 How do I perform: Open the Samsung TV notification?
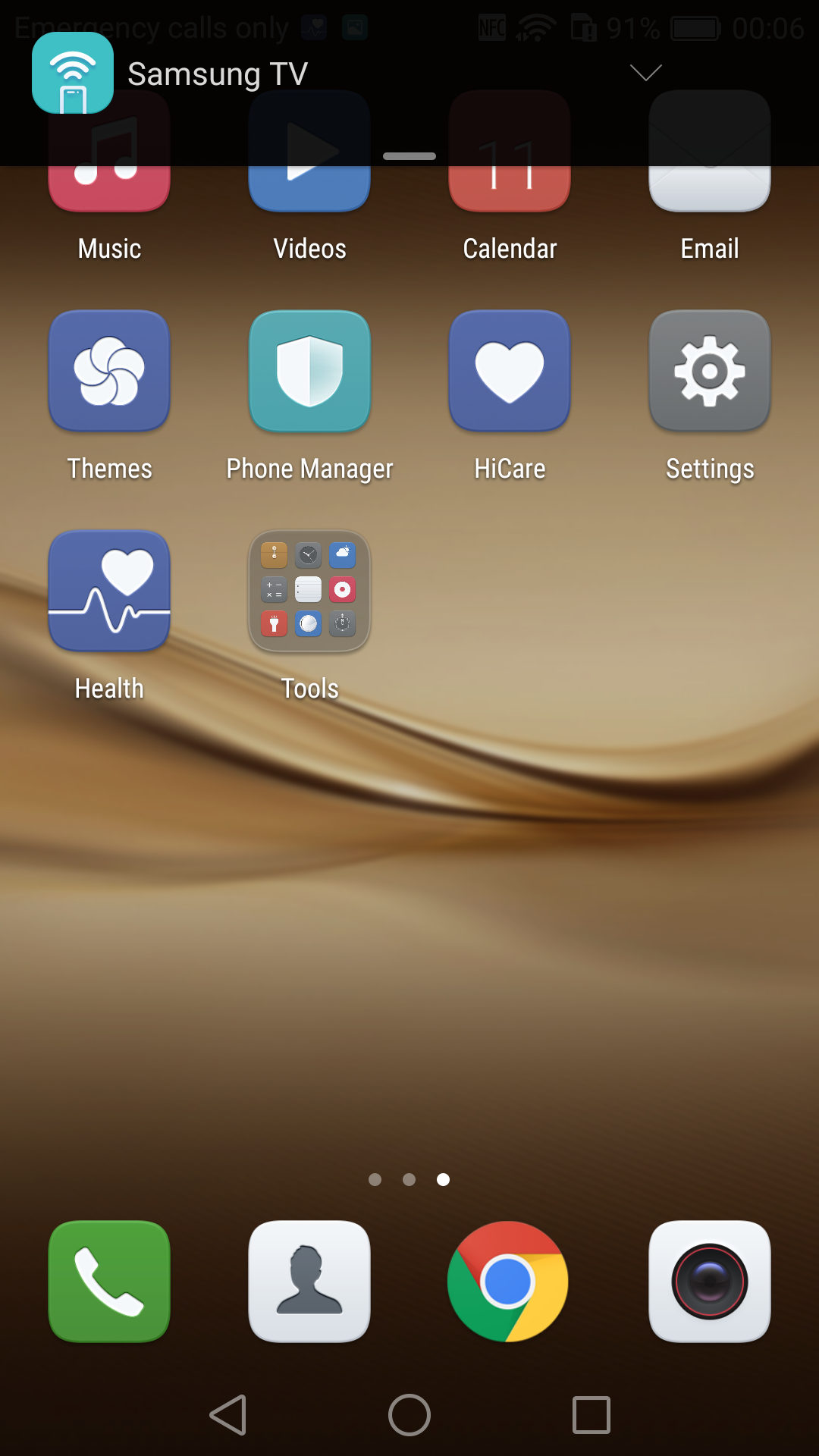[x=217, y=74]
